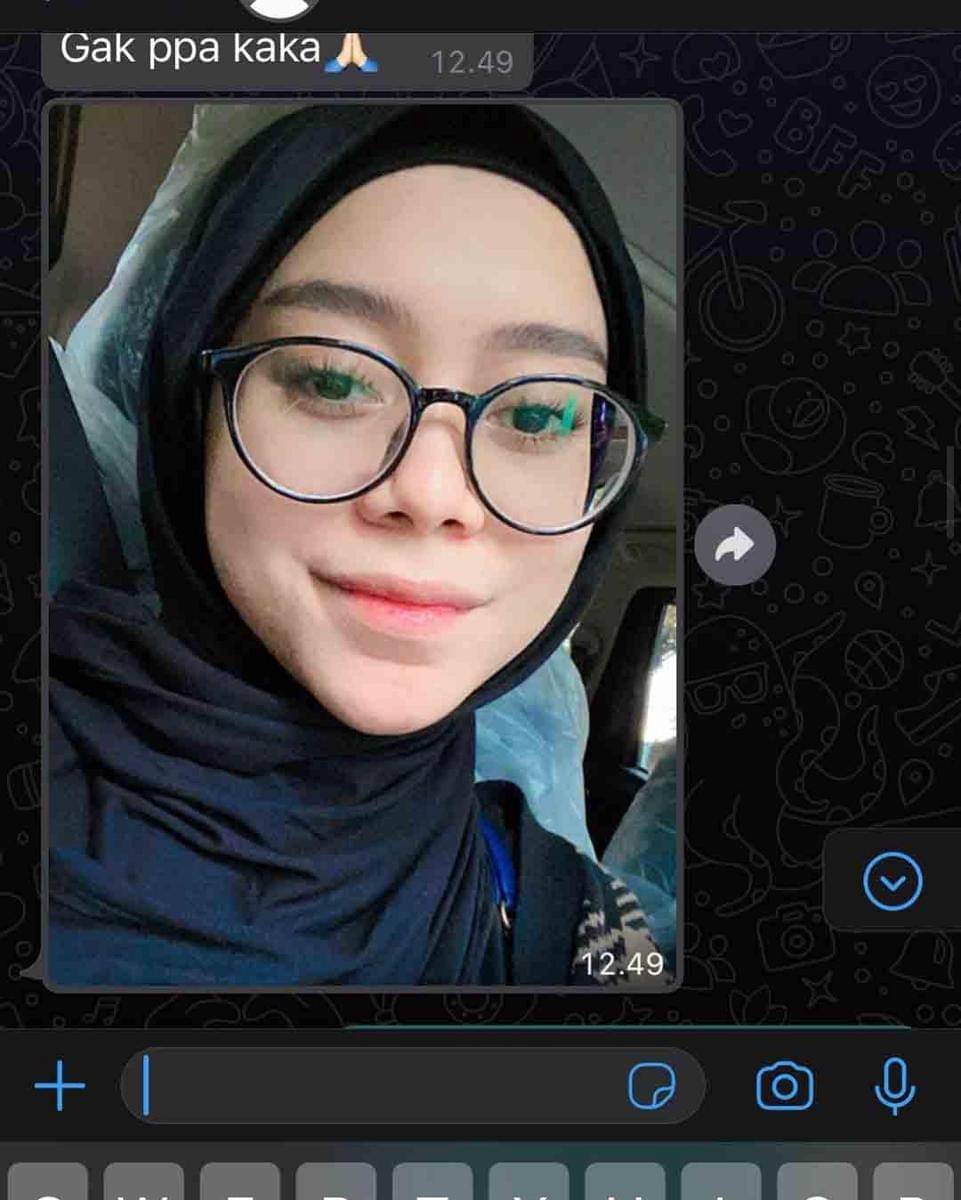Image resolution: width=961 pixels, height=1200 pixels.
Task: Jump to the latest messages with the down chevron
Action: pyautogui.click(x=892, y=881)
